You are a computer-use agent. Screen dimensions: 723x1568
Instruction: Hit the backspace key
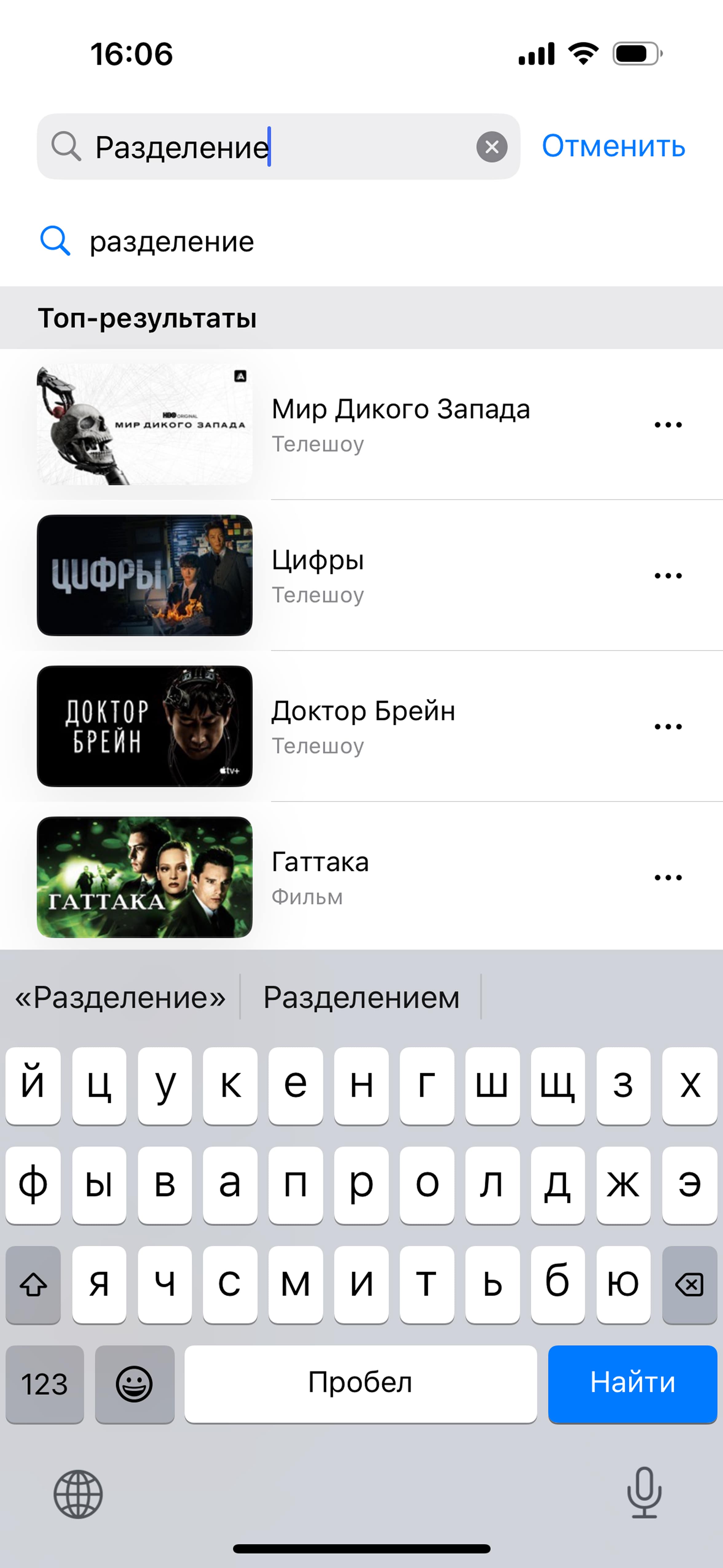pos(689,1284)
